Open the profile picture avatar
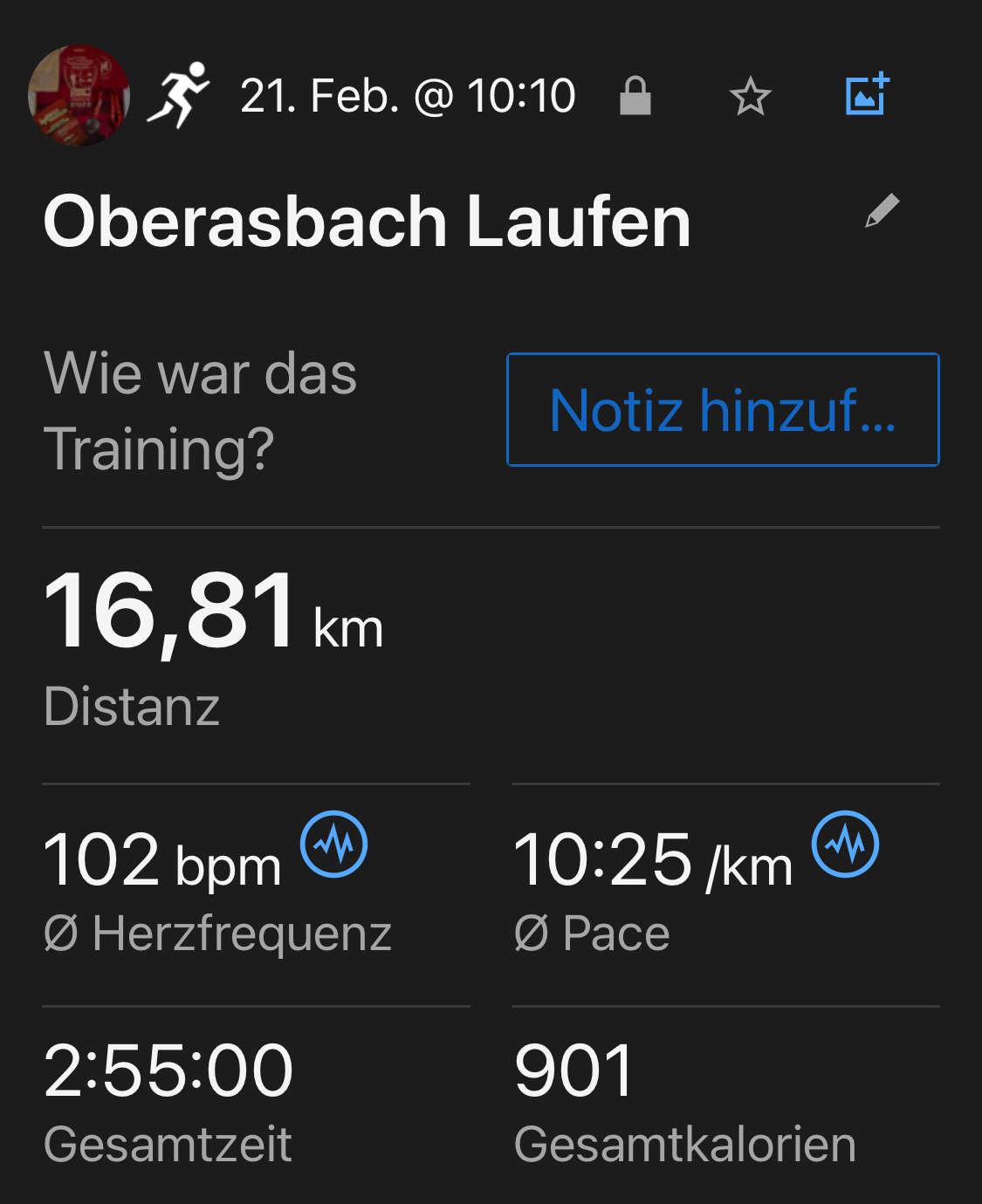Viewport: 982px width, 1204px height. (79, 95)
